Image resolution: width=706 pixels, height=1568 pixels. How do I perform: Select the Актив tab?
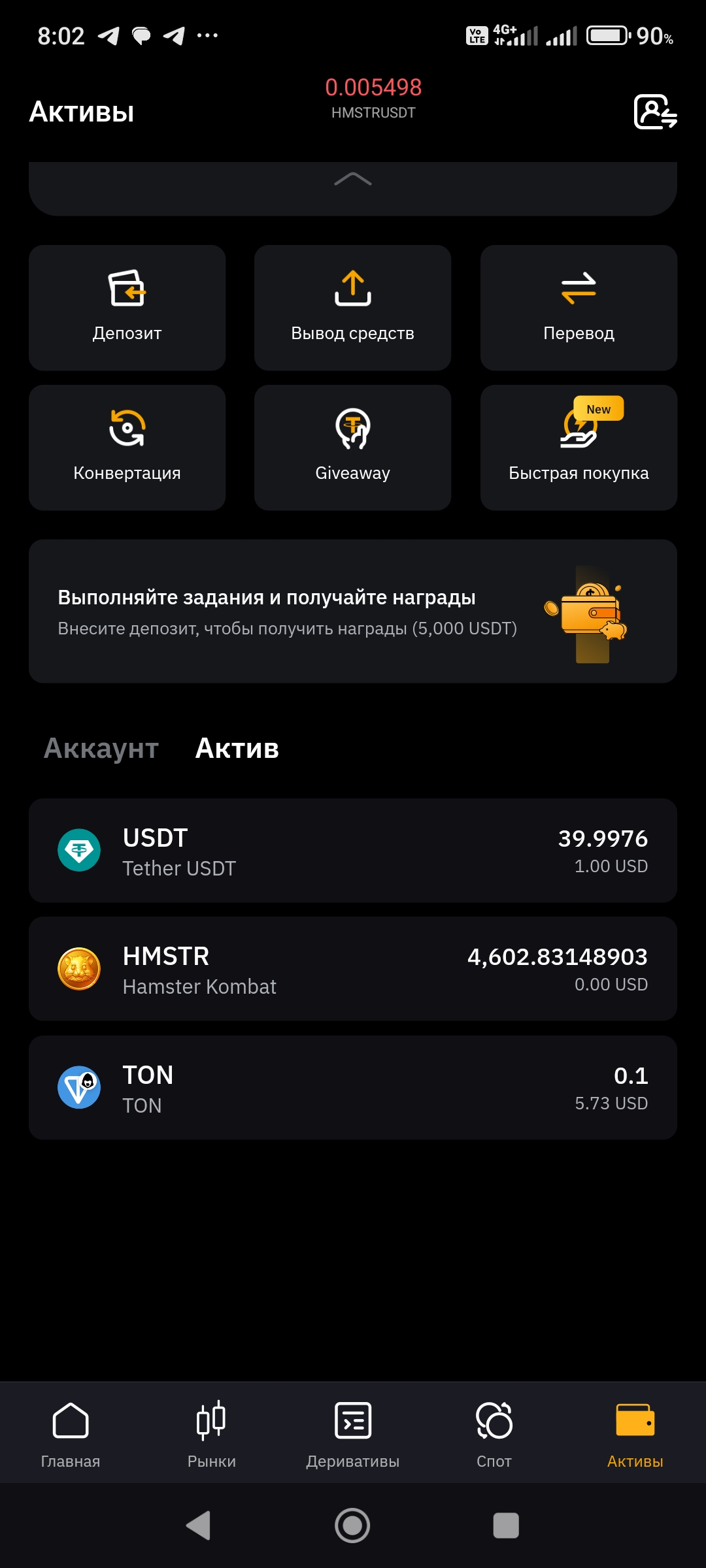click(237, 749)
